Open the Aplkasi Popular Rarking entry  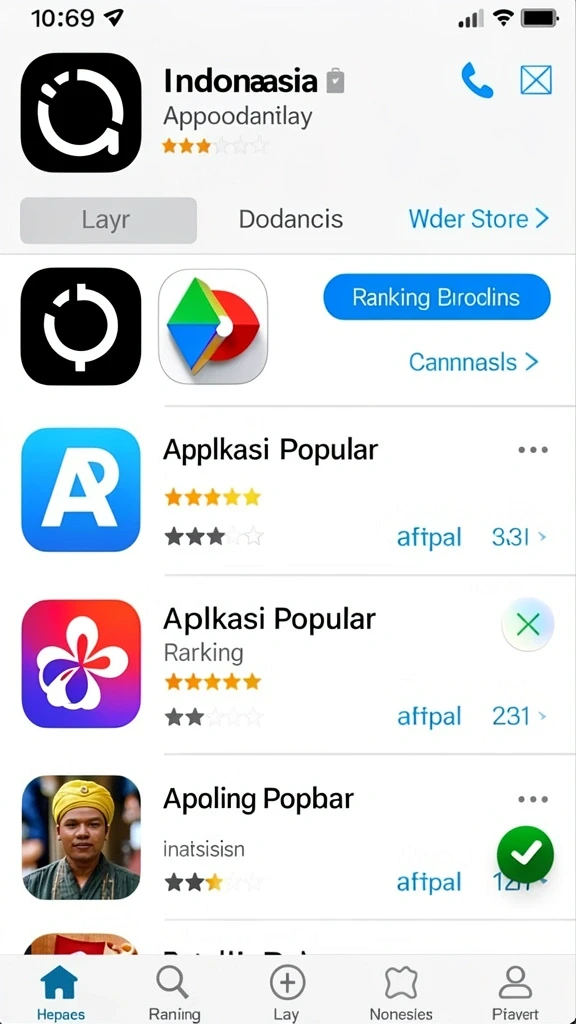click(x=288, y=664)
